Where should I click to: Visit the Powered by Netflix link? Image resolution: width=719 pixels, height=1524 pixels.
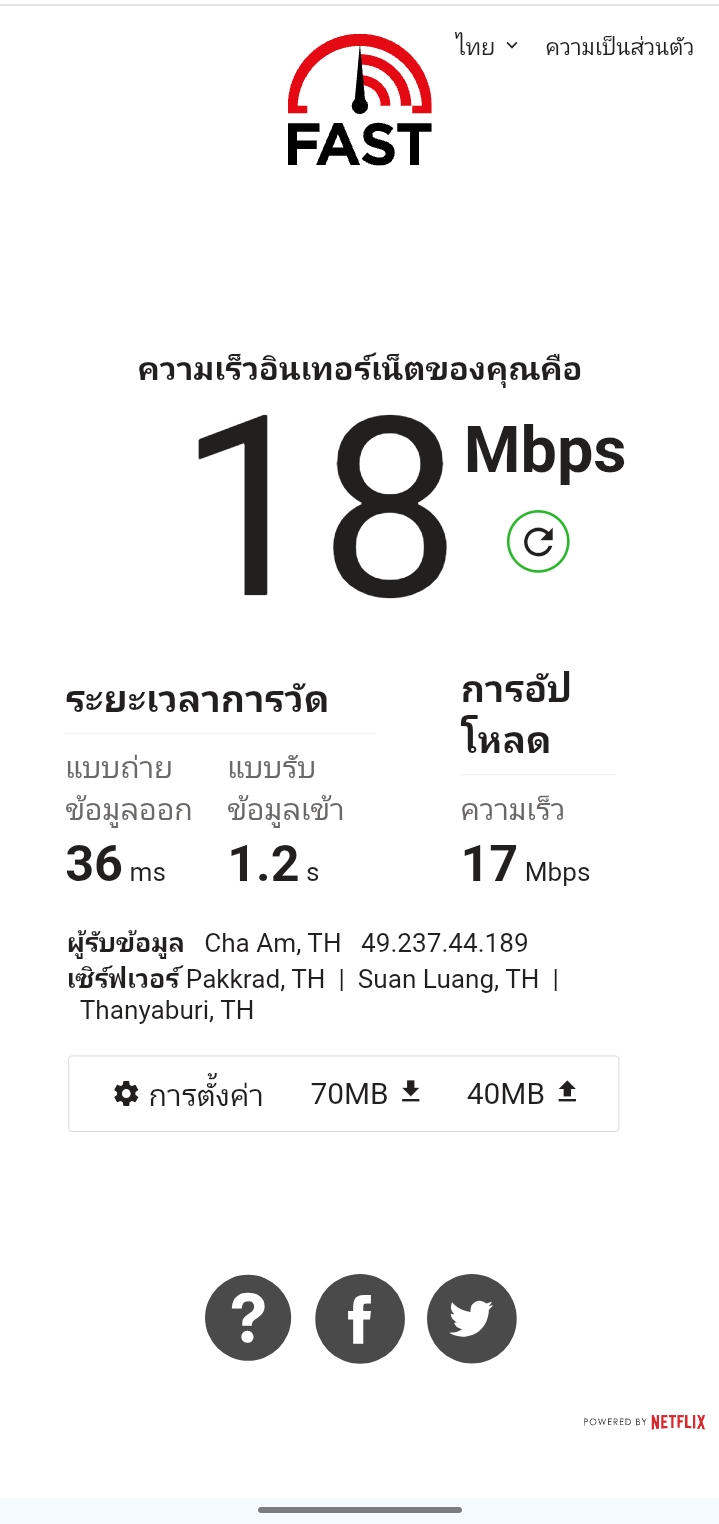pos(644,1421)
